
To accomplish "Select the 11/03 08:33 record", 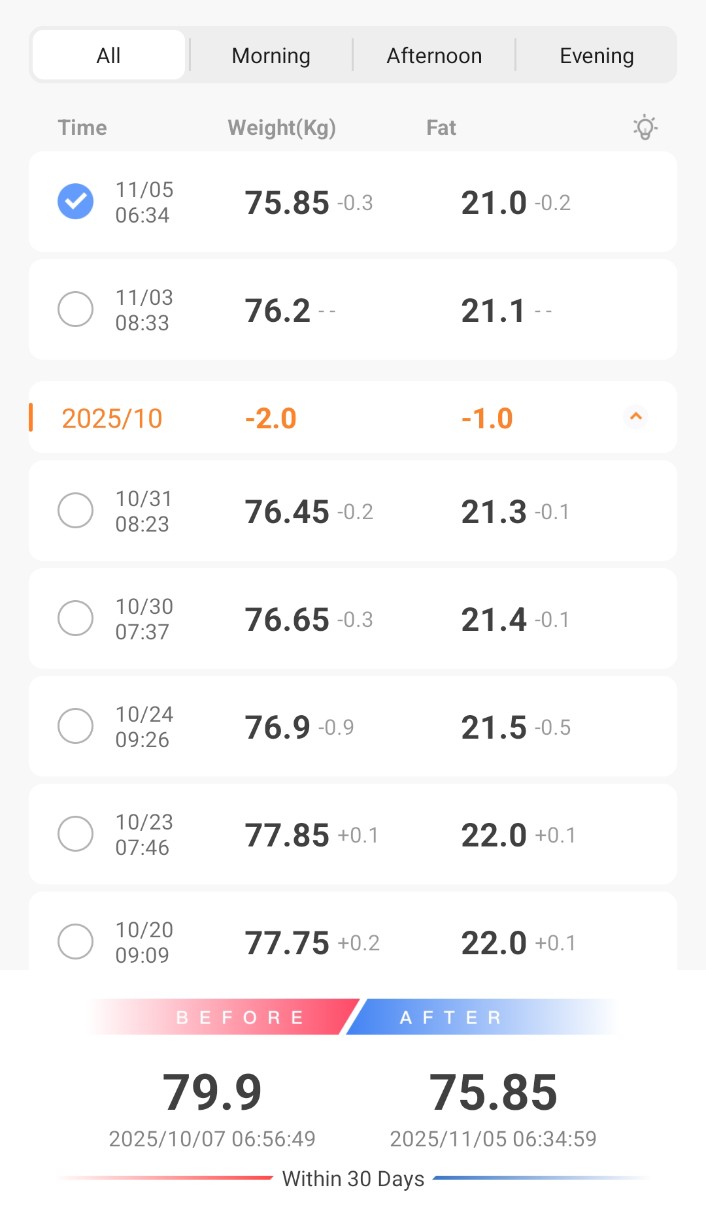I will 76,310.
